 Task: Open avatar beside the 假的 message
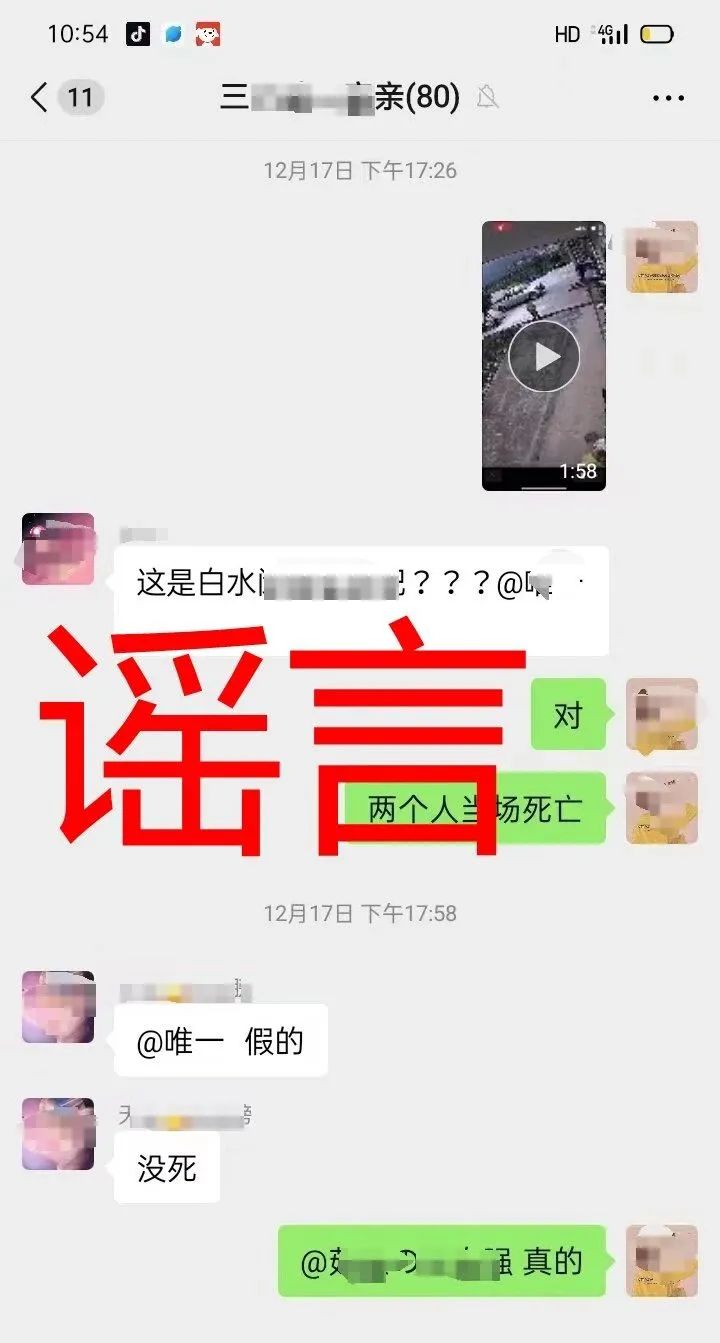(x=58, y=1007)
